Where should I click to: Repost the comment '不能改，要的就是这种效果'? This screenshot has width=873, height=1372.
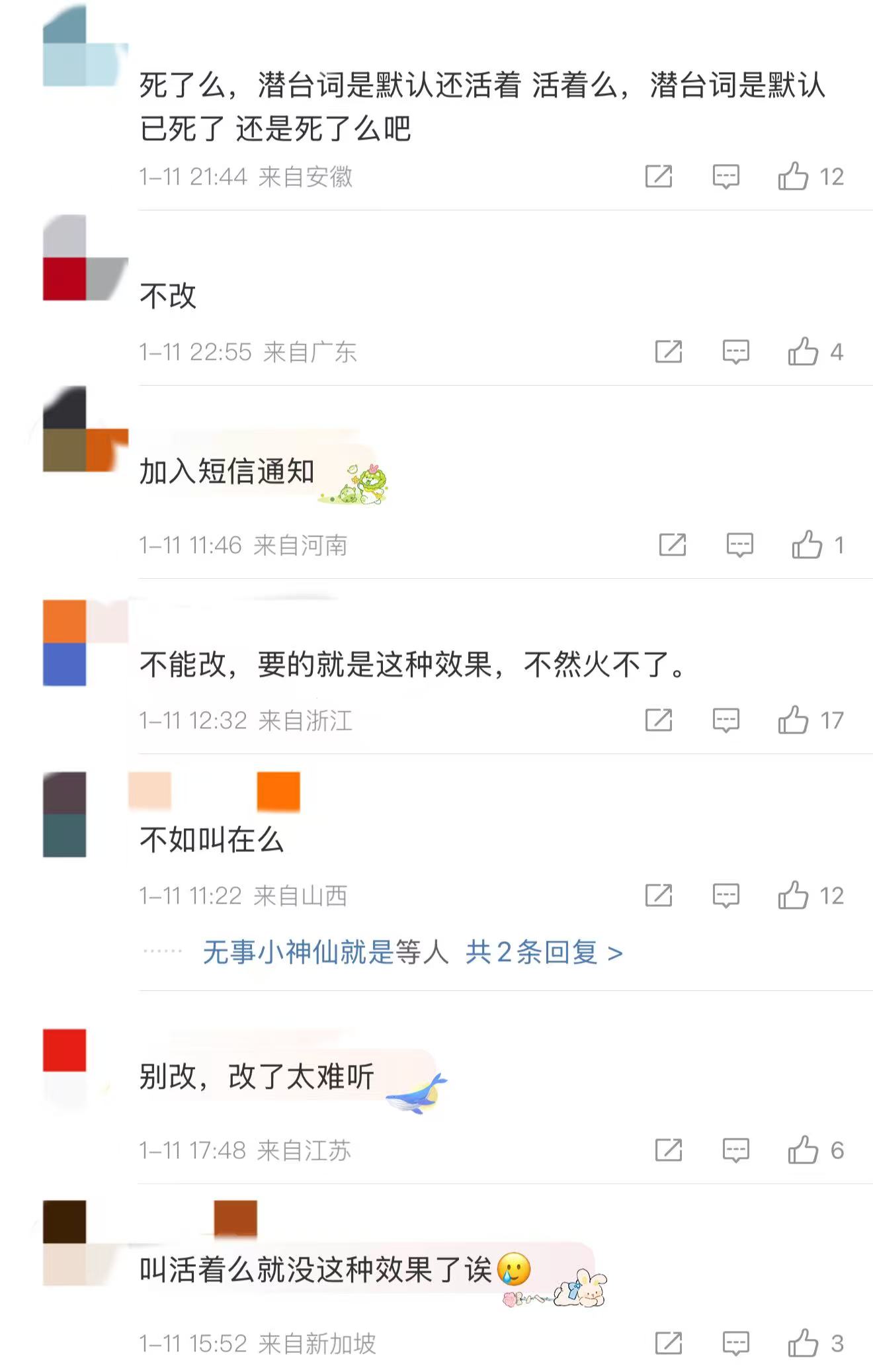(x=659, y=720)
